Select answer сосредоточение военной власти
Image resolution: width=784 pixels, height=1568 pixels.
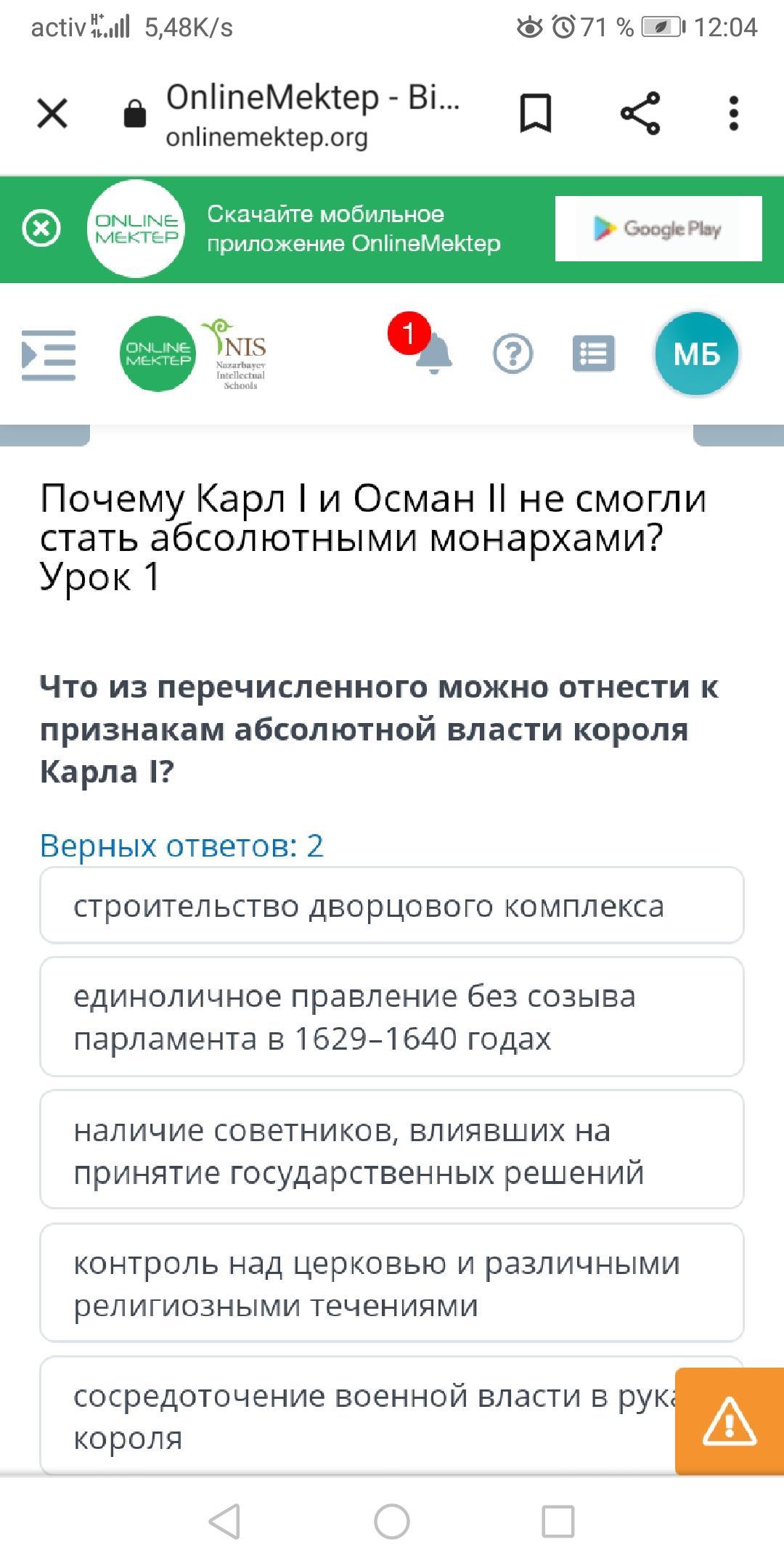coord(356,1416)
